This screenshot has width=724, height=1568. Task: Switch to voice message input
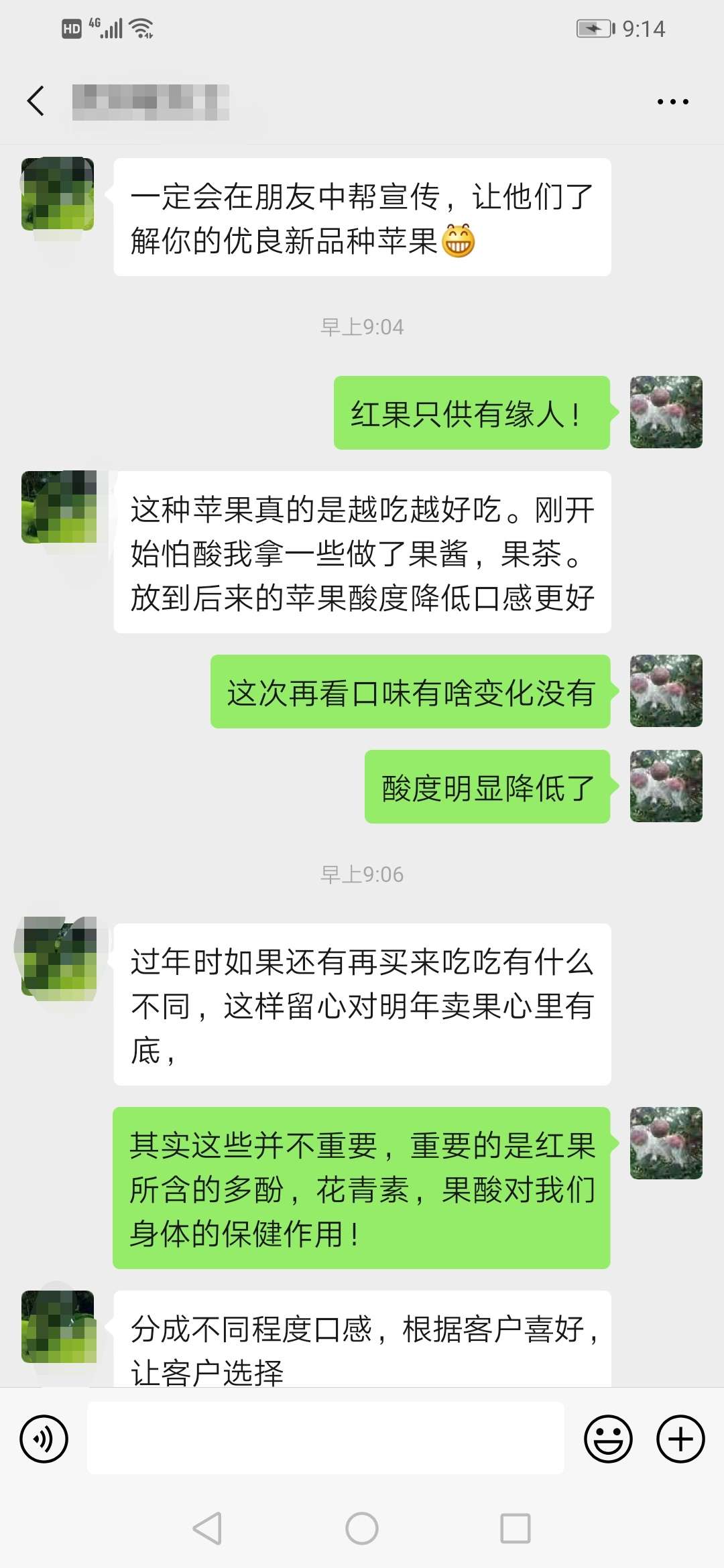click(44, 1438)
